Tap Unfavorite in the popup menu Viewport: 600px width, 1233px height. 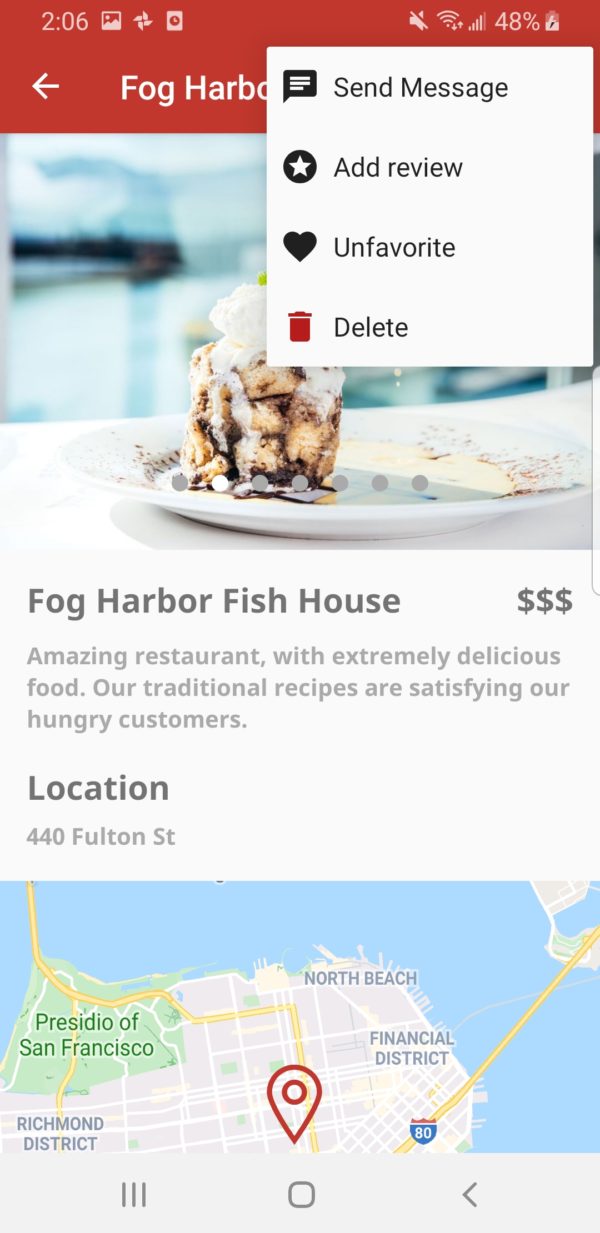394,248
